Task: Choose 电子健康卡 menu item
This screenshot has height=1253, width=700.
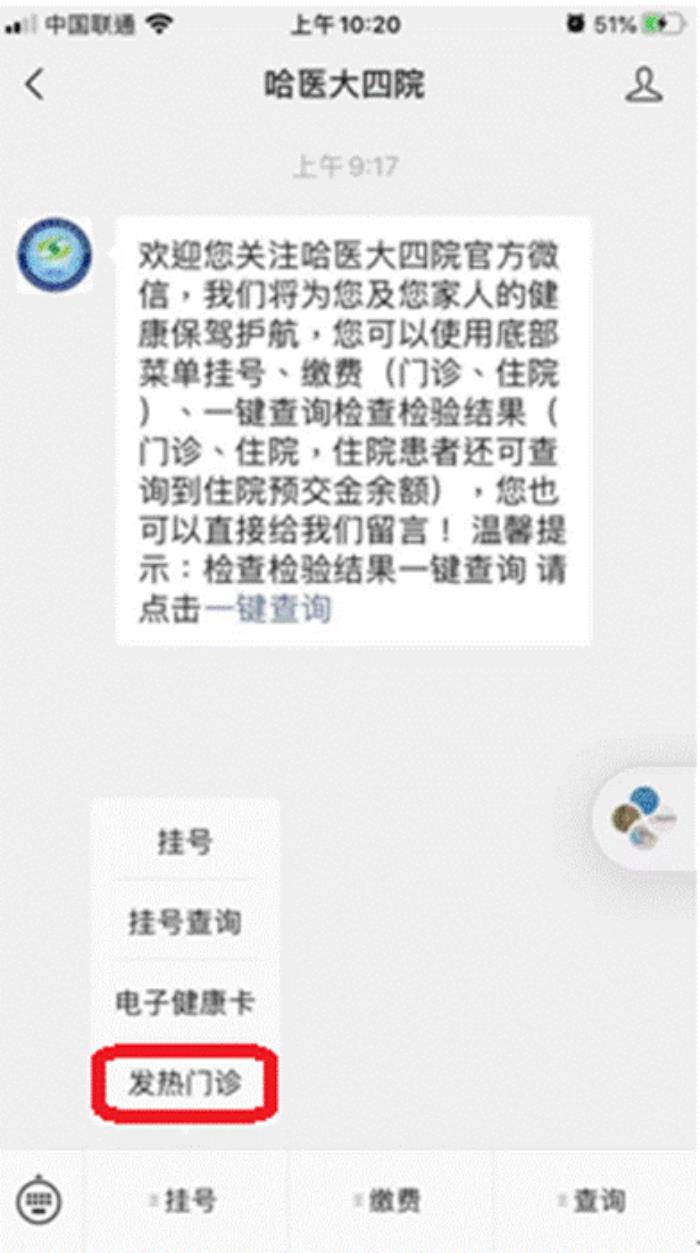Action: point(185,1002)
